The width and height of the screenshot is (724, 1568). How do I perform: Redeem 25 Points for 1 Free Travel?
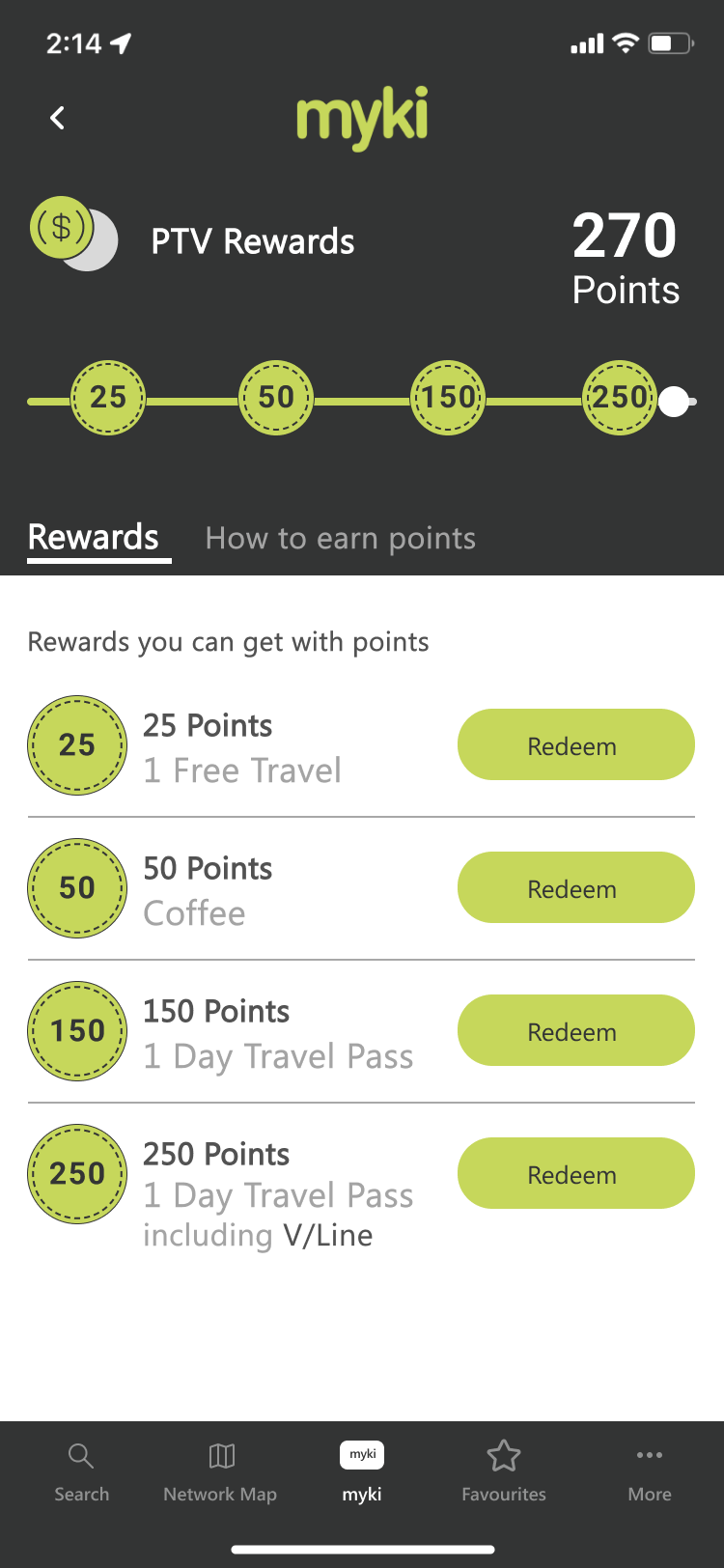click(x=575, y=744)
